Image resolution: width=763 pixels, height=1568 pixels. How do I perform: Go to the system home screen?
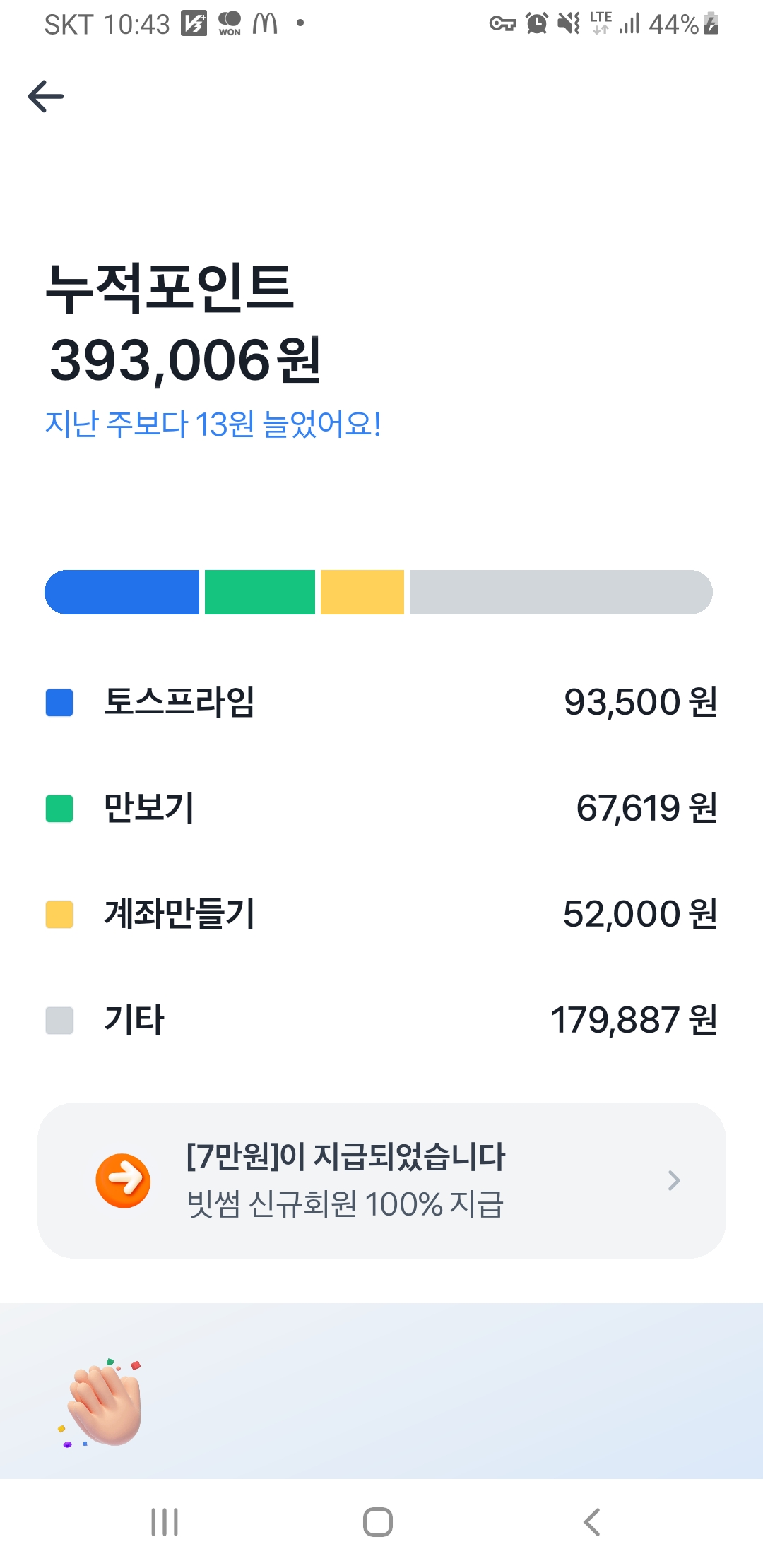(x=378, y=1521)
